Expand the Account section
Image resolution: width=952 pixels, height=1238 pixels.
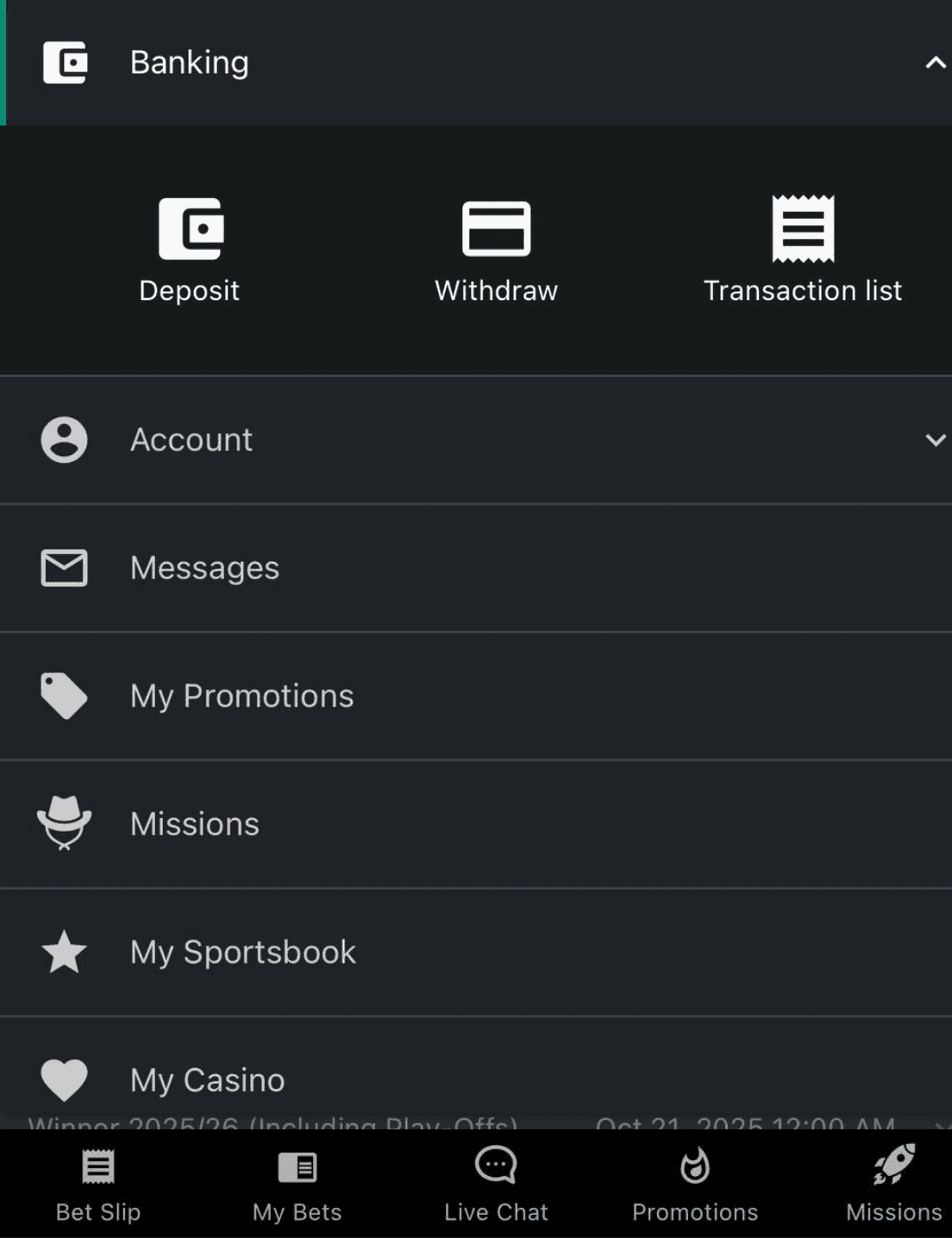click(x=935, y=439)
